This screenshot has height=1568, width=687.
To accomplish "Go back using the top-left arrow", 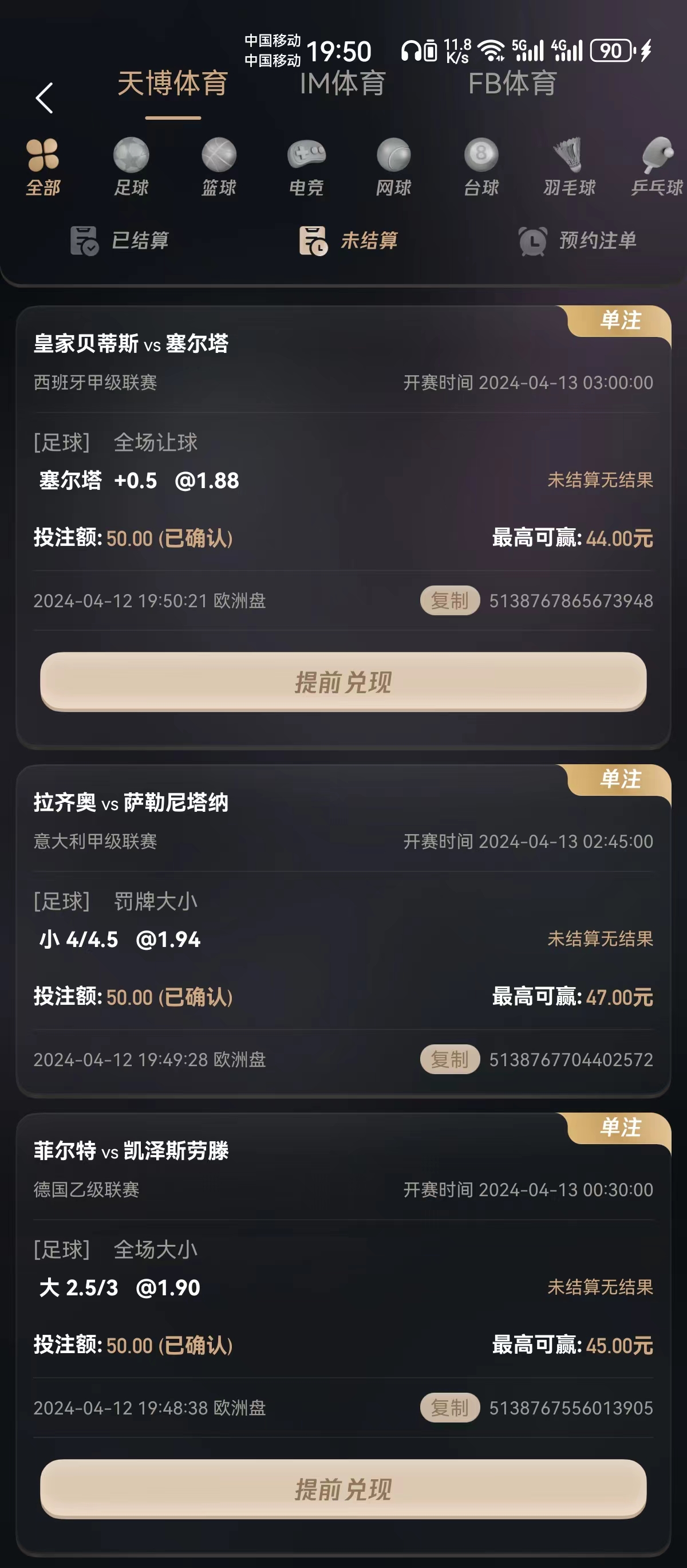I will point(44,98).
